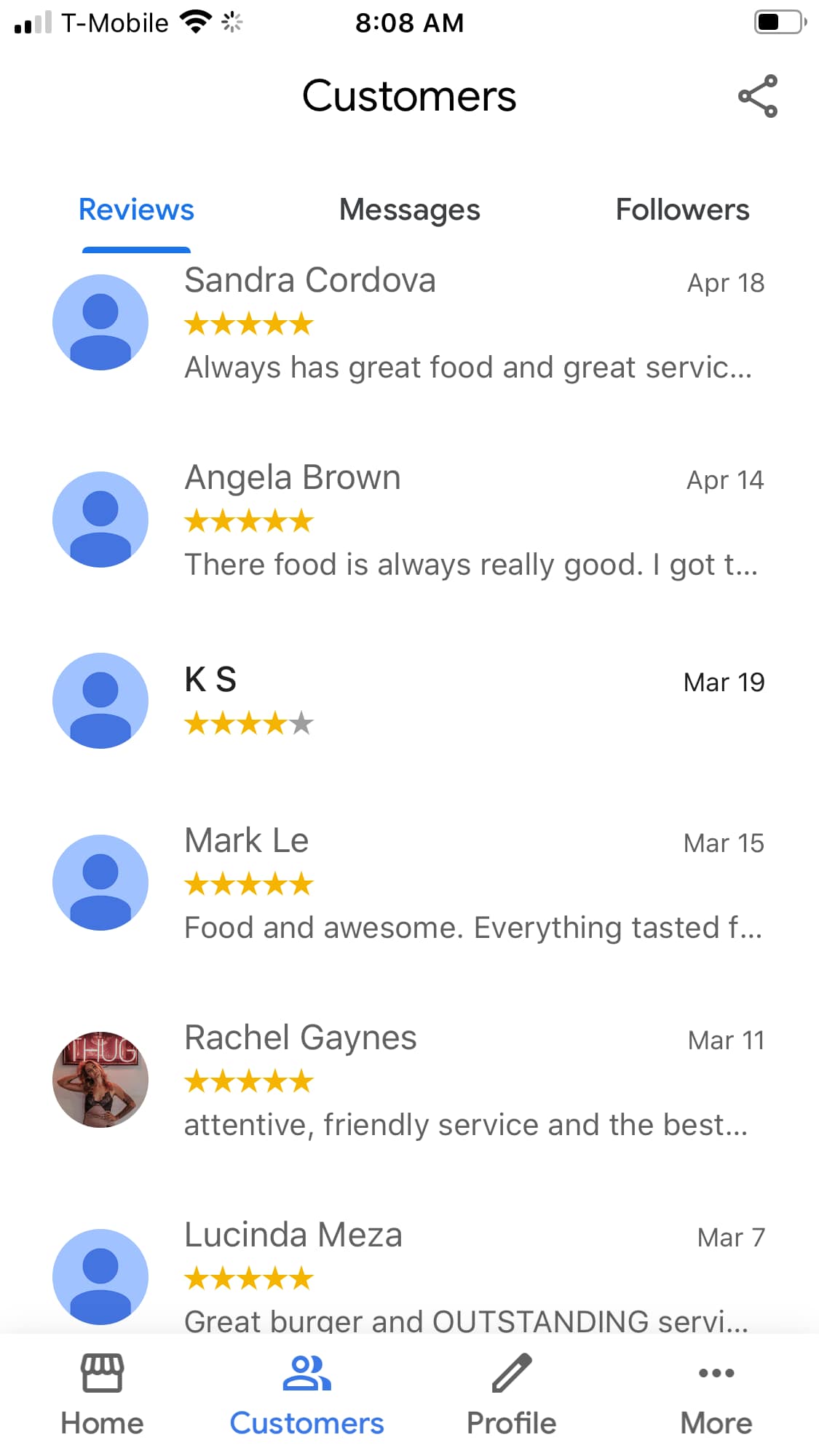The image size is (819, 1456).
Task: Switch to the Messages tab
Action: click(409, 210)
